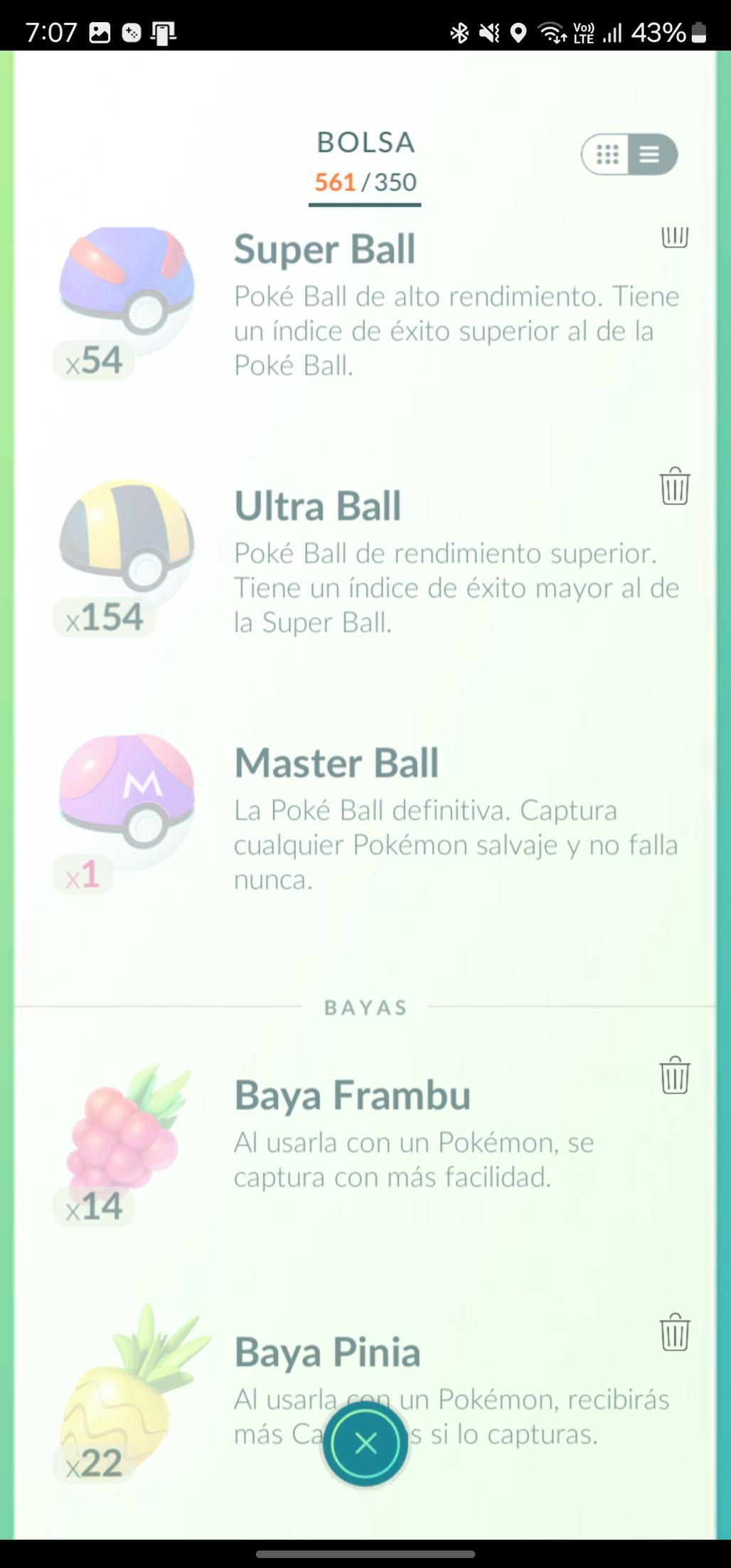Delete Baya Frambu with its trash icon
Screen dimensions: 731x1568
(674, 1075)
